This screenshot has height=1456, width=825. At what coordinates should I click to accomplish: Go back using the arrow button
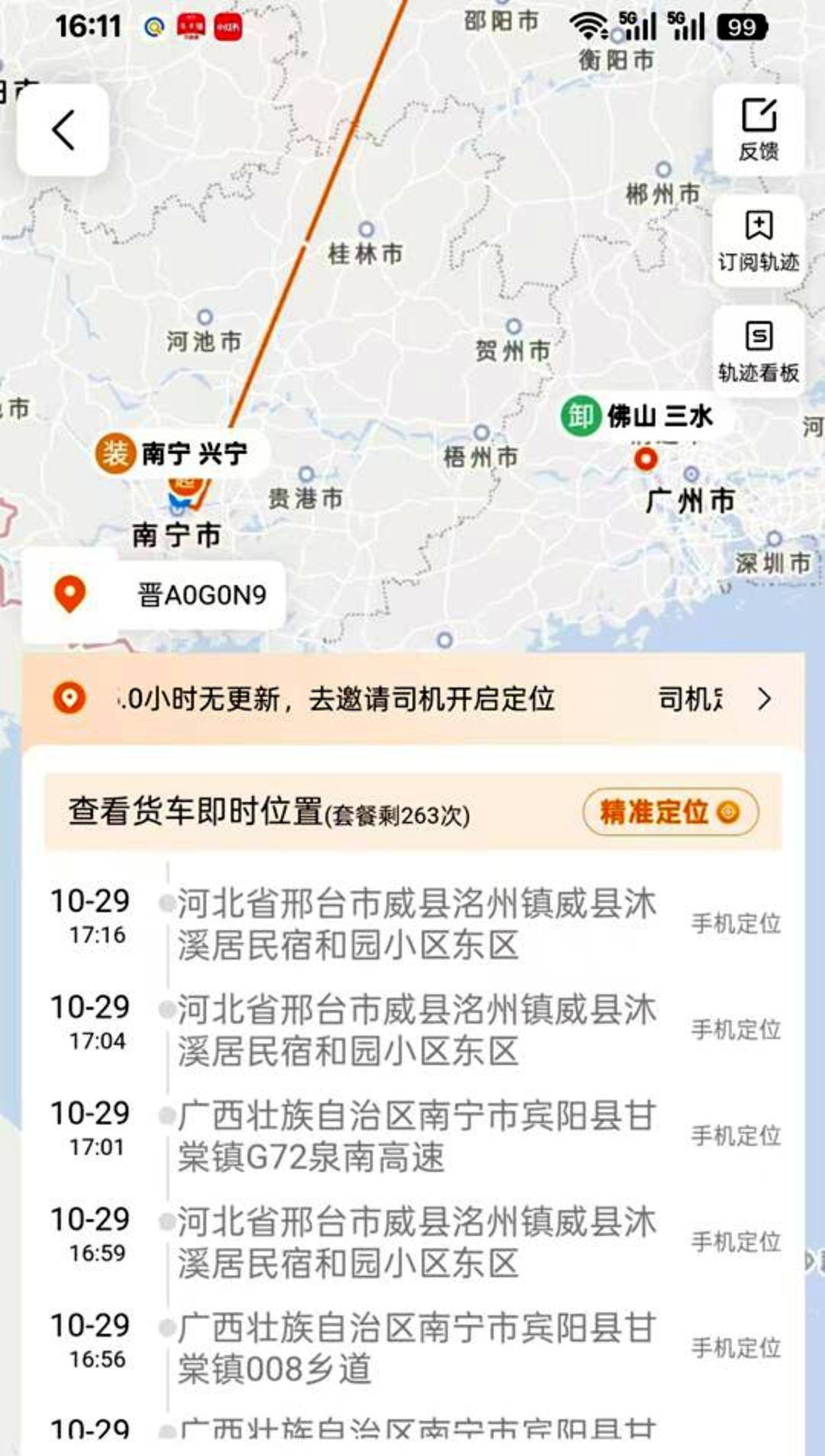[63, 130]
